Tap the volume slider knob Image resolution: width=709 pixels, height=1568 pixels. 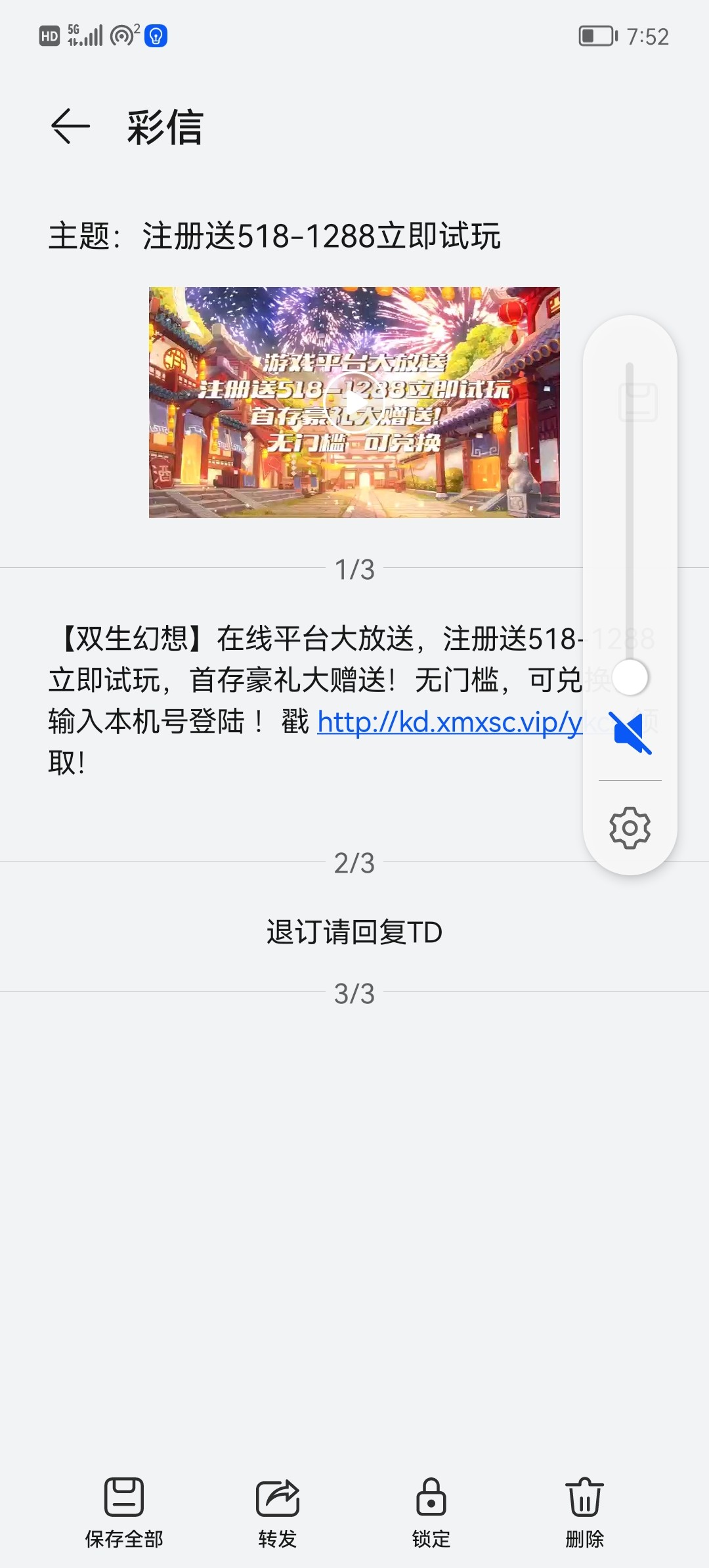[x=630, y=678]
